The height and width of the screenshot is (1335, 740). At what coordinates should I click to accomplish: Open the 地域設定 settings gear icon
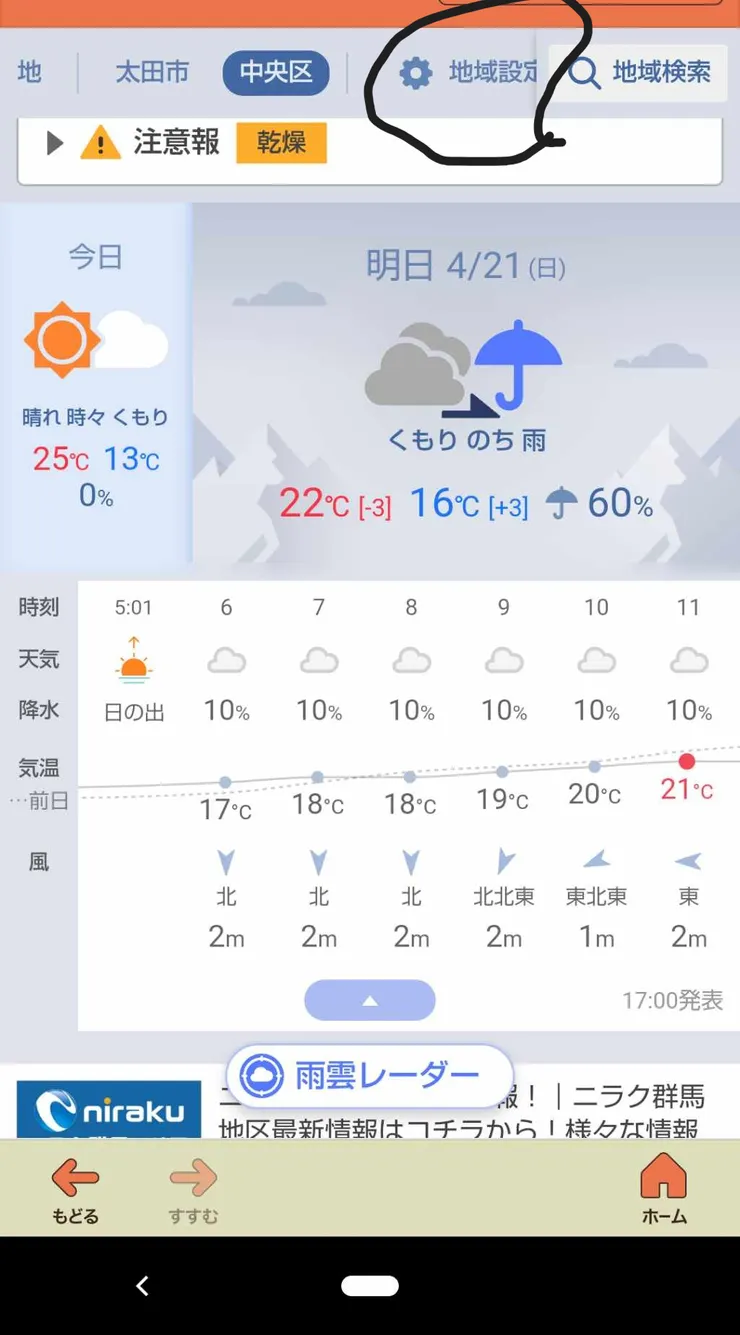416,72
